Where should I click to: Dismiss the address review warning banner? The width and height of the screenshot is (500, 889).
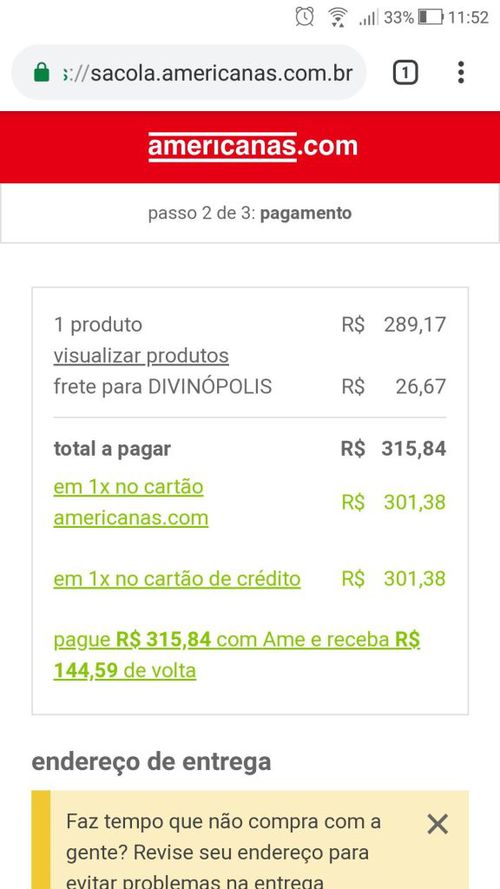click(x=438, y=824)
